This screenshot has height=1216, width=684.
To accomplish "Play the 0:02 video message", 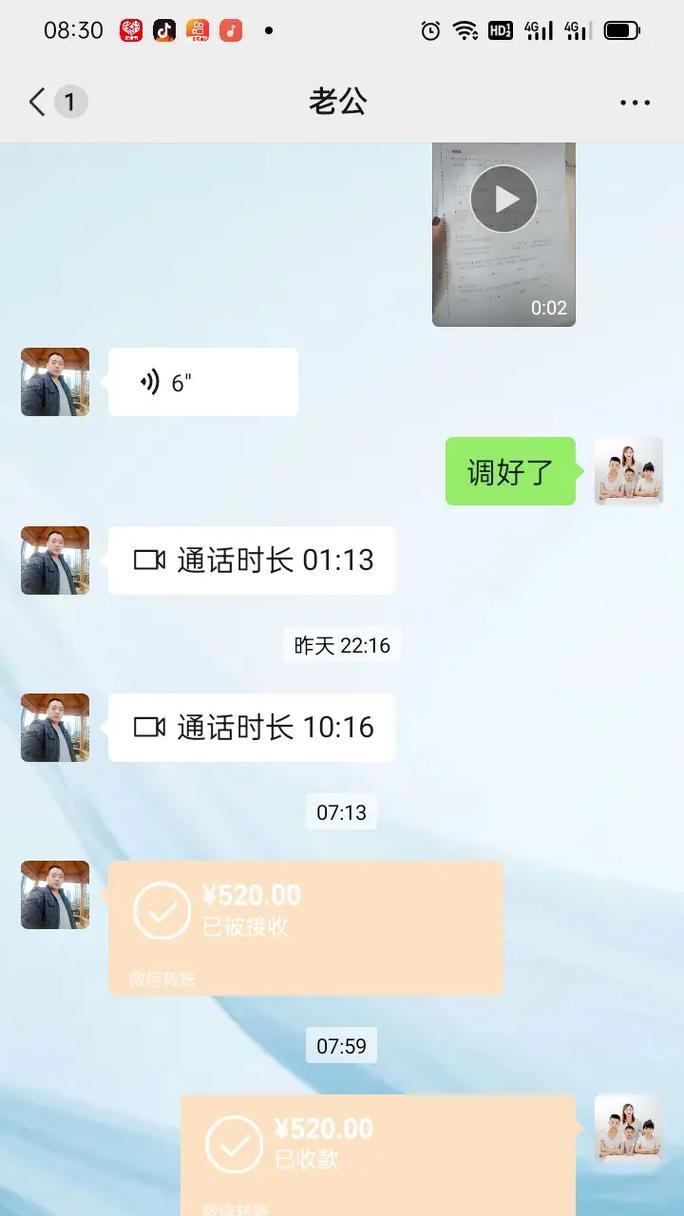I will pyautogui.click(x=504, y=200).
